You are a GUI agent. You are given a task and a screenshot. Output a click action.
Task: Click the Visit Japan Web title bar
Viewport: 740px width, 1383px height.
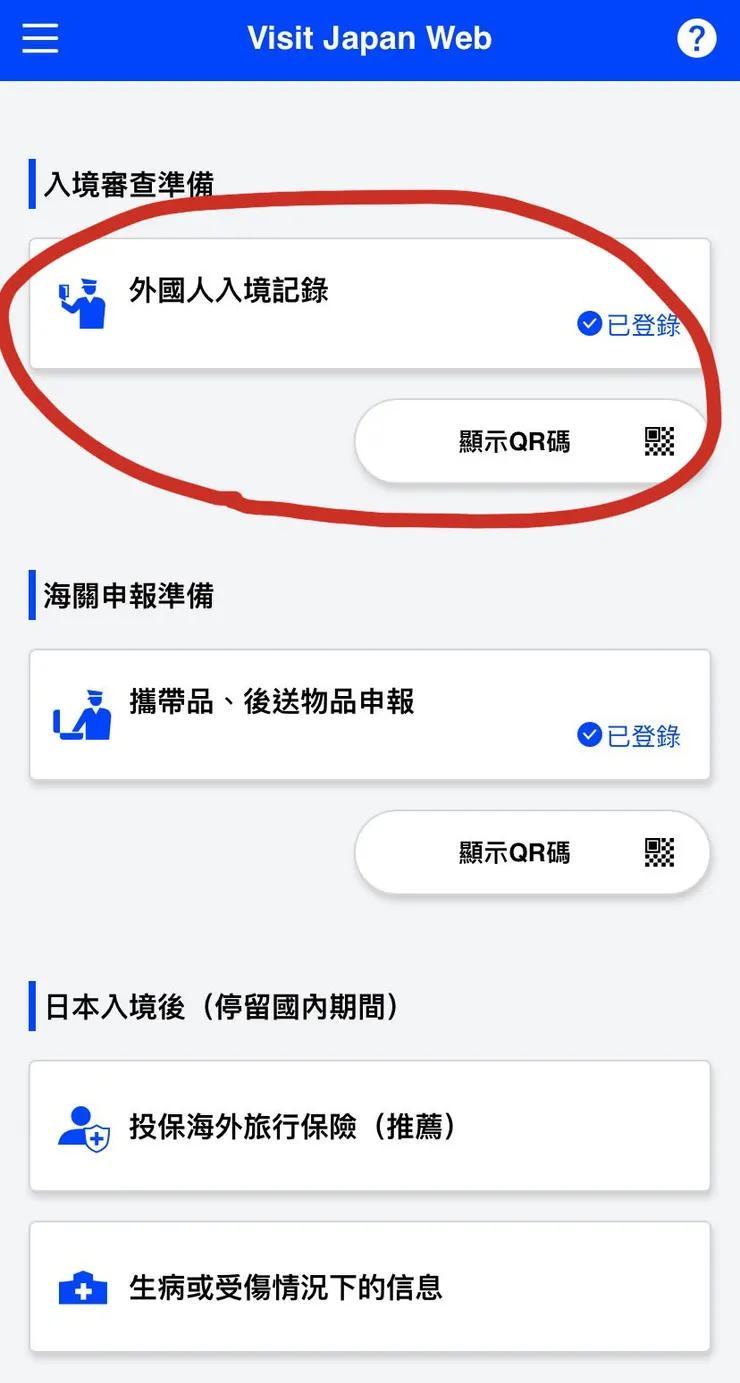click(x=370, y=38)
